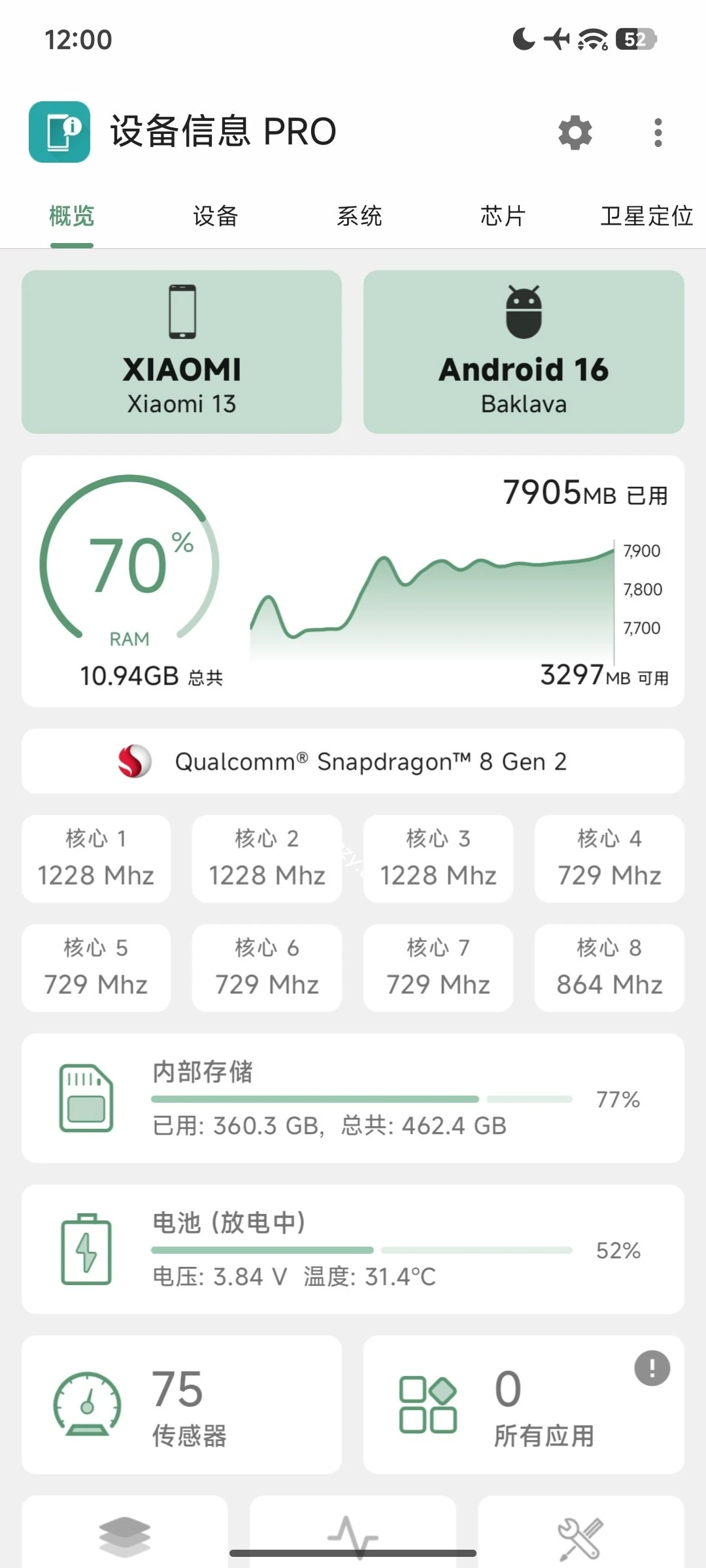Image resolution: width=706 pixels, height=1568 pixels.
Task: Open the 电池 battery card
Action: [x=353, y=1249]
